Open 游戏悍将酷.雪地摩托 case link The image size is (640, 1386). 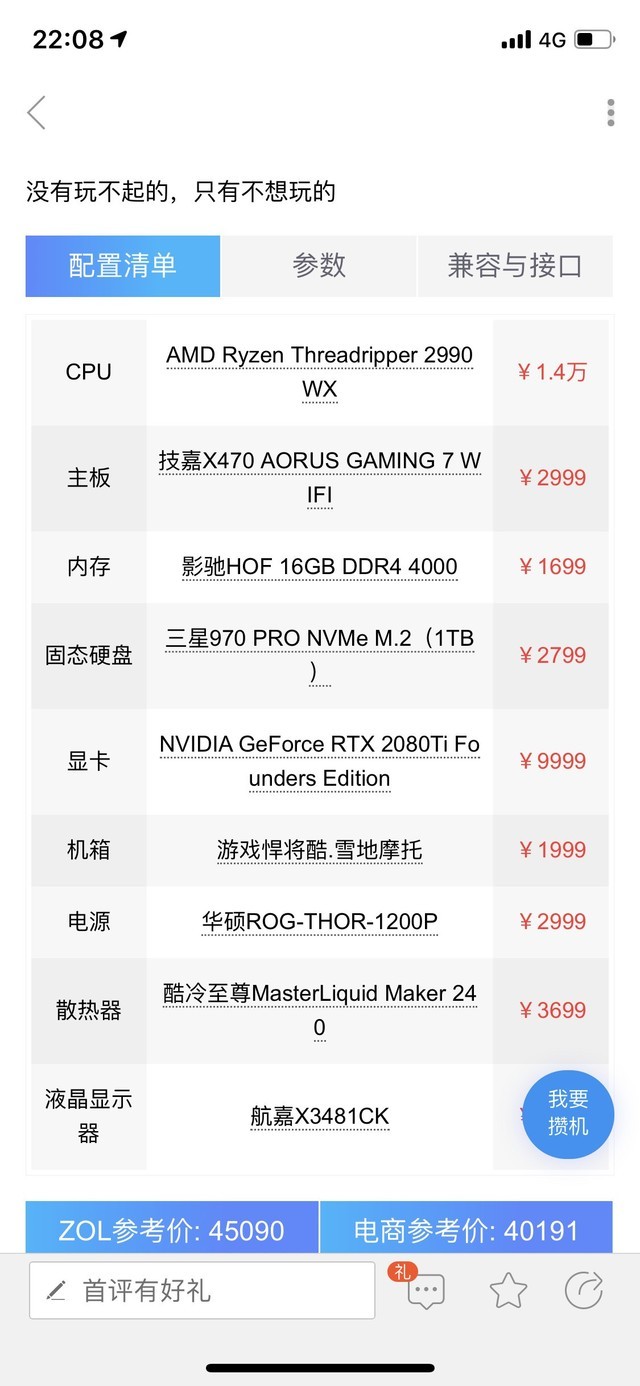(319, 850)
